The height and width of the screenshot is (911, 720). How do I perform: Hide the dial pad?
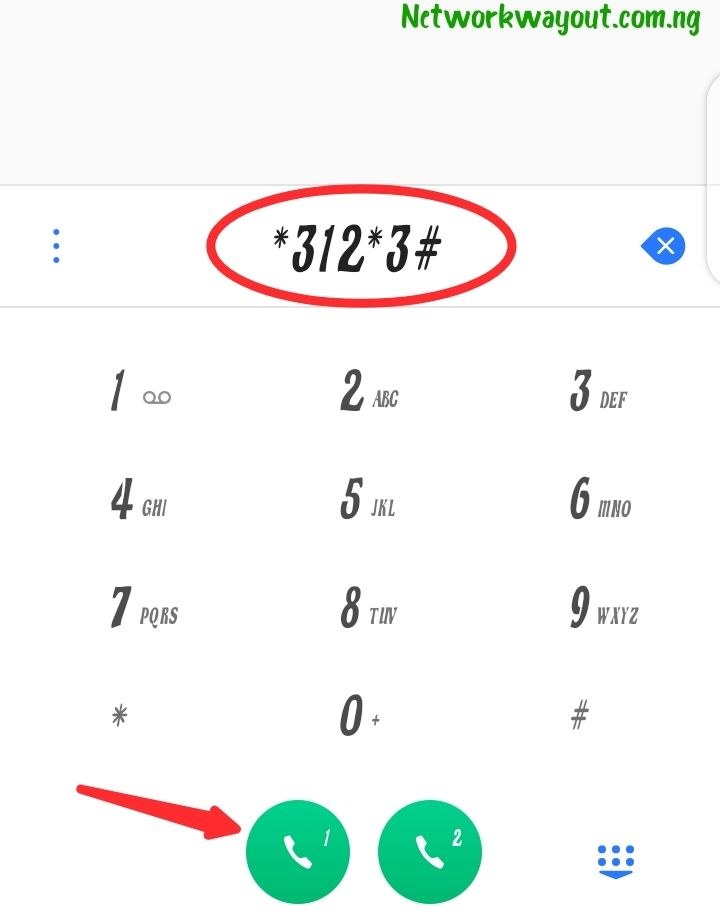tap(616, 859)
